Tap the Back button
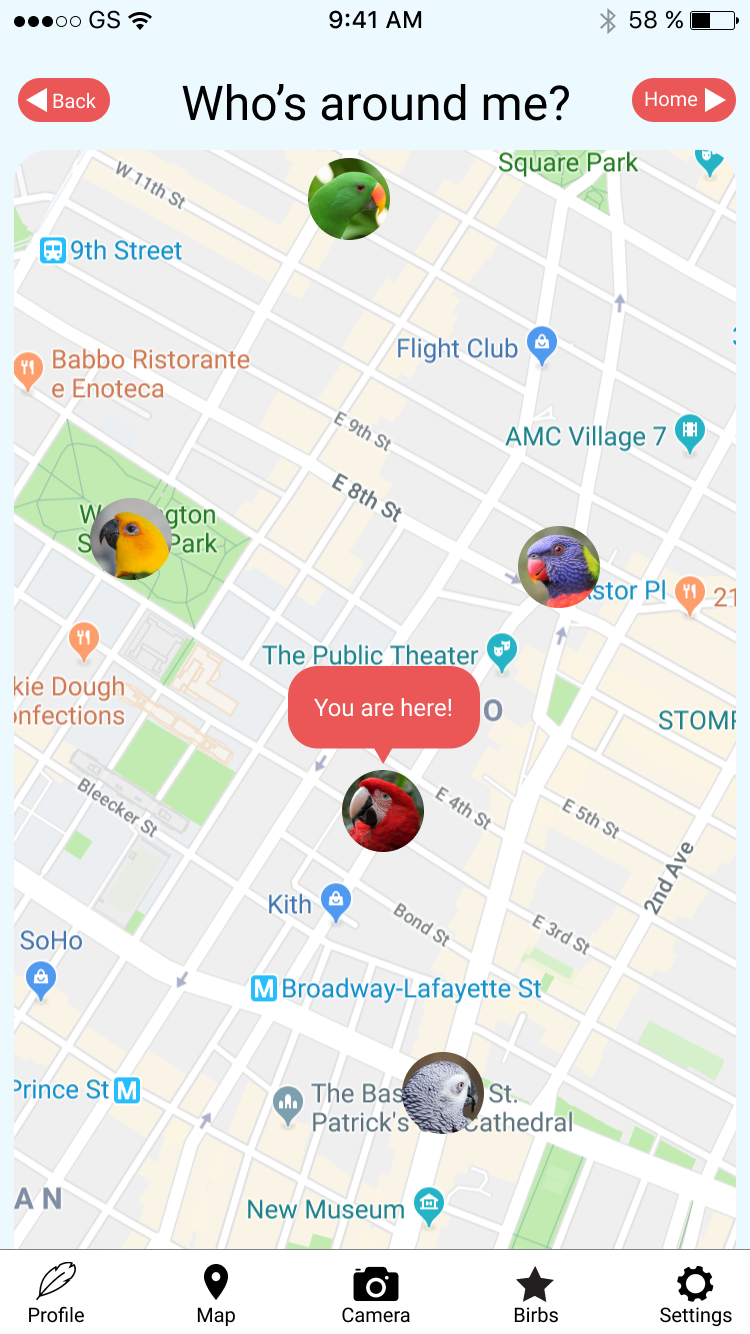Screen dimensions: 750x1334 [64, 100]
